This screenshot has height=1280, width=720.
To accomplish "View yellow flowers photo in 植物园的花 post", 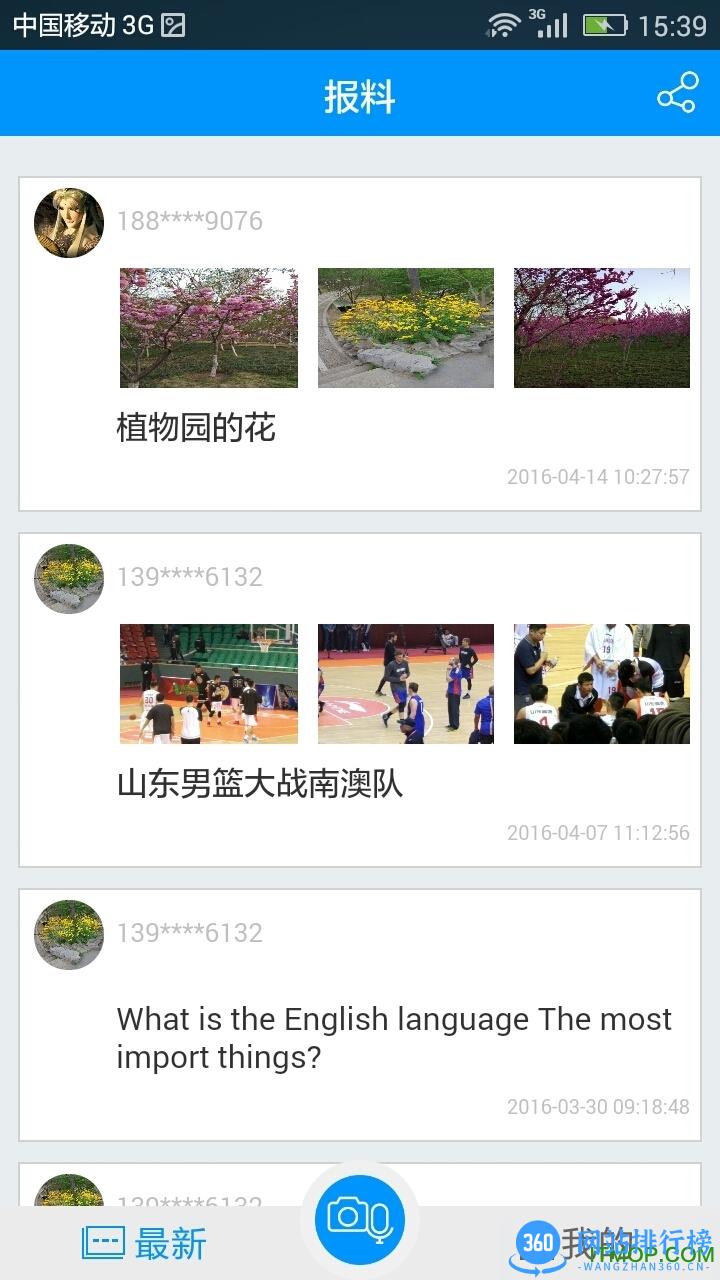I will 405,327.
